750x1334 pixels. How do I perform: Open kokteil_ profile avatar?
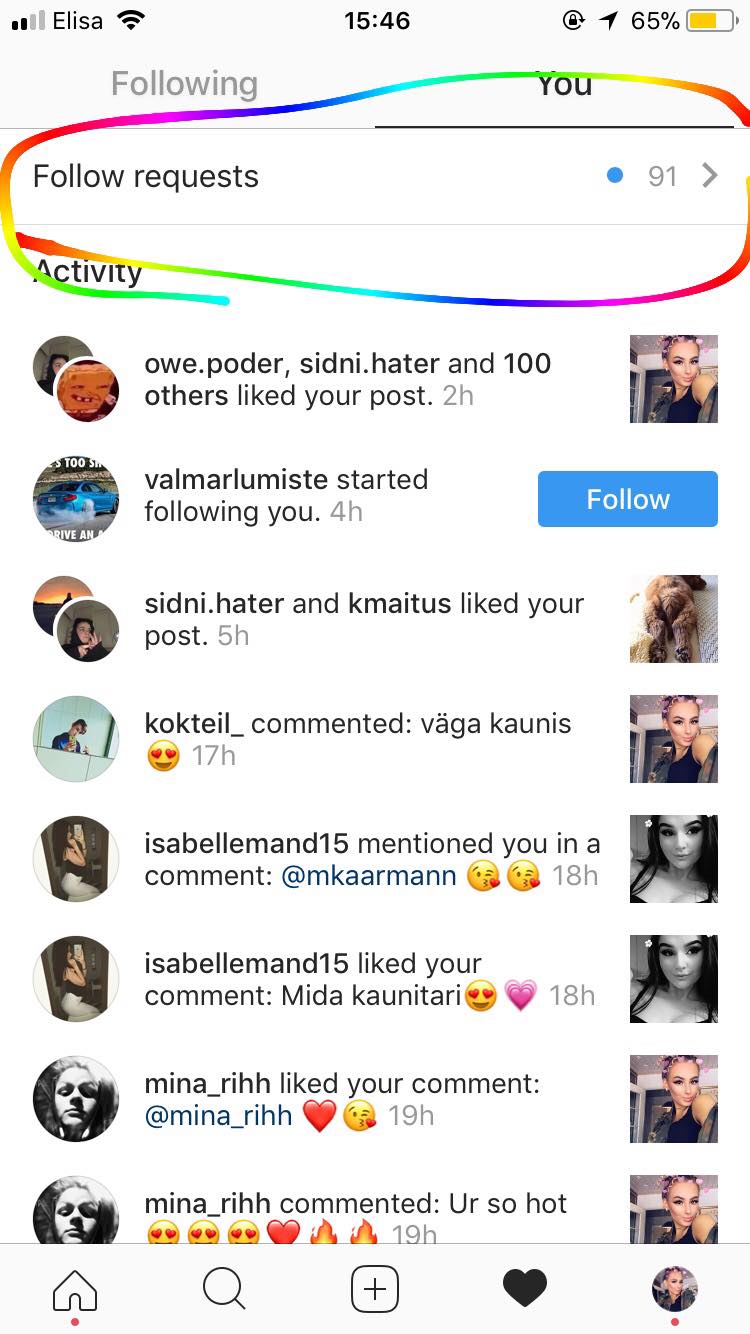[76, 739]
